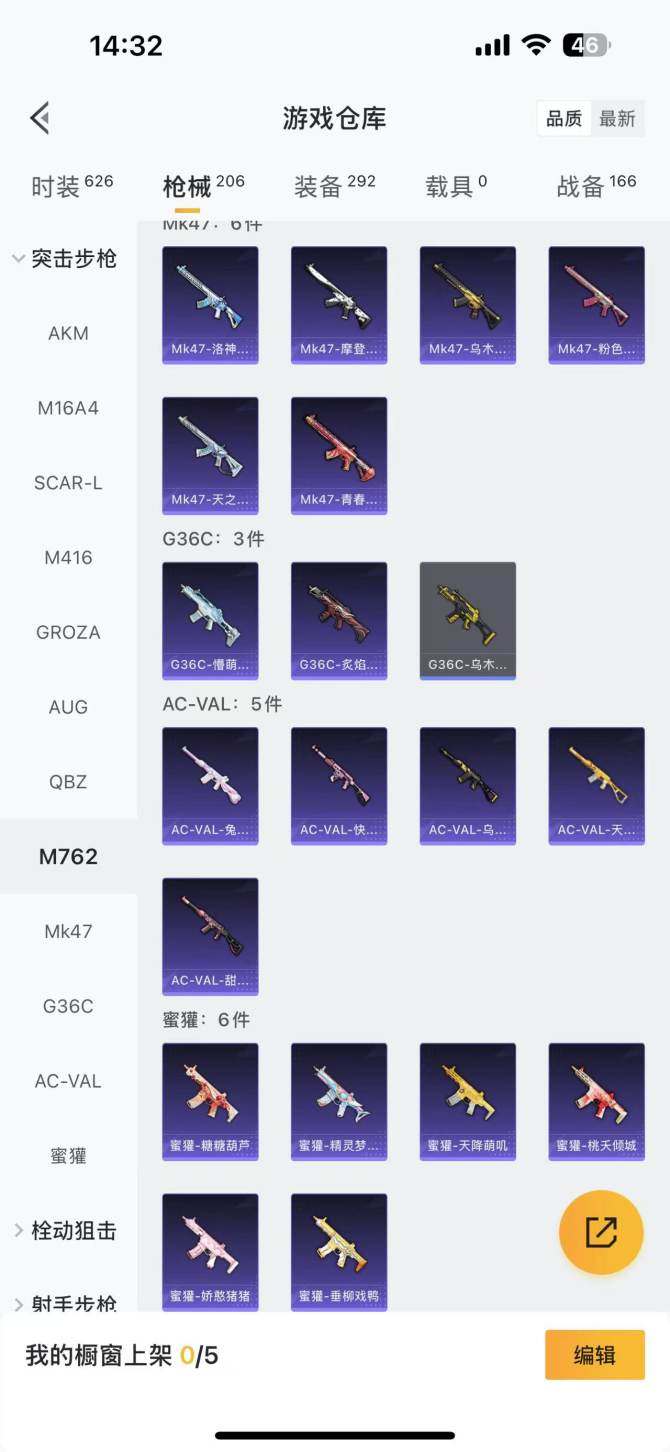
Task: Open the AC-VAL-甜 skin tile
Action: (x=210, y=936)
